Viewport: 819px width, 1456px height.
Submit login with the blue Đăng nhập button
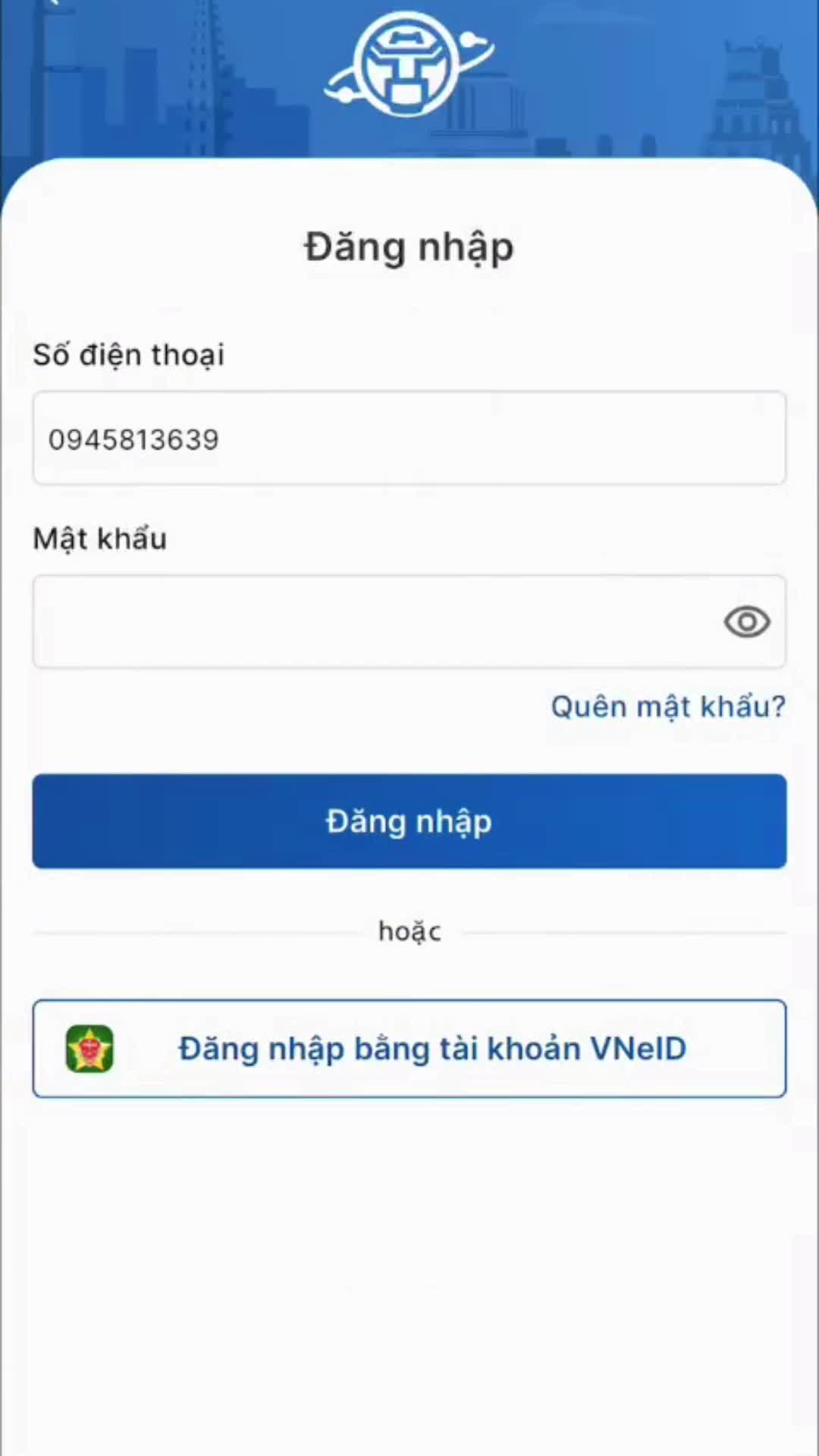click(409, 821)
